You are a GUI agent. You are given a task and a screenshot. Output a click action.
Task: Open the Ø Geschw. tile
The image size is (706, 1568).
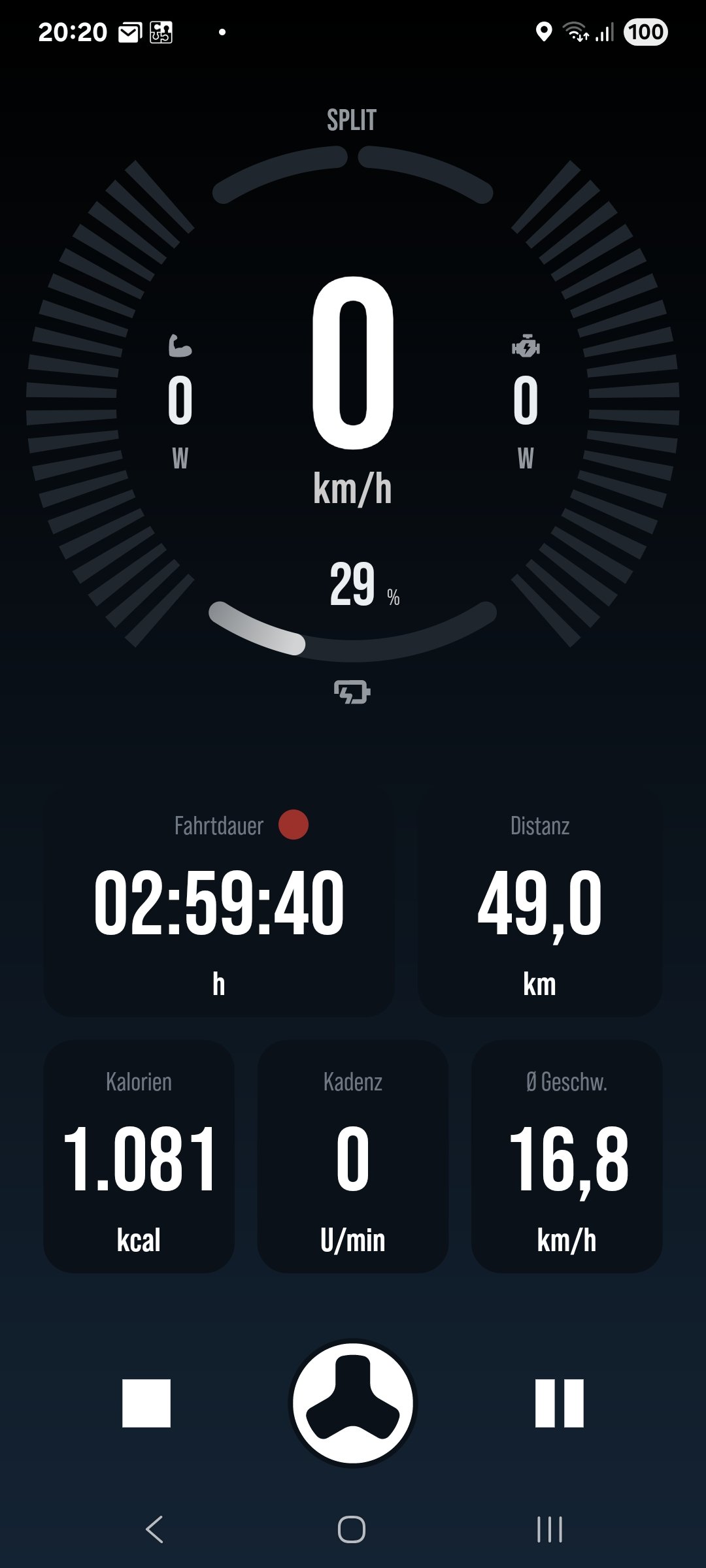[567, 1156]
